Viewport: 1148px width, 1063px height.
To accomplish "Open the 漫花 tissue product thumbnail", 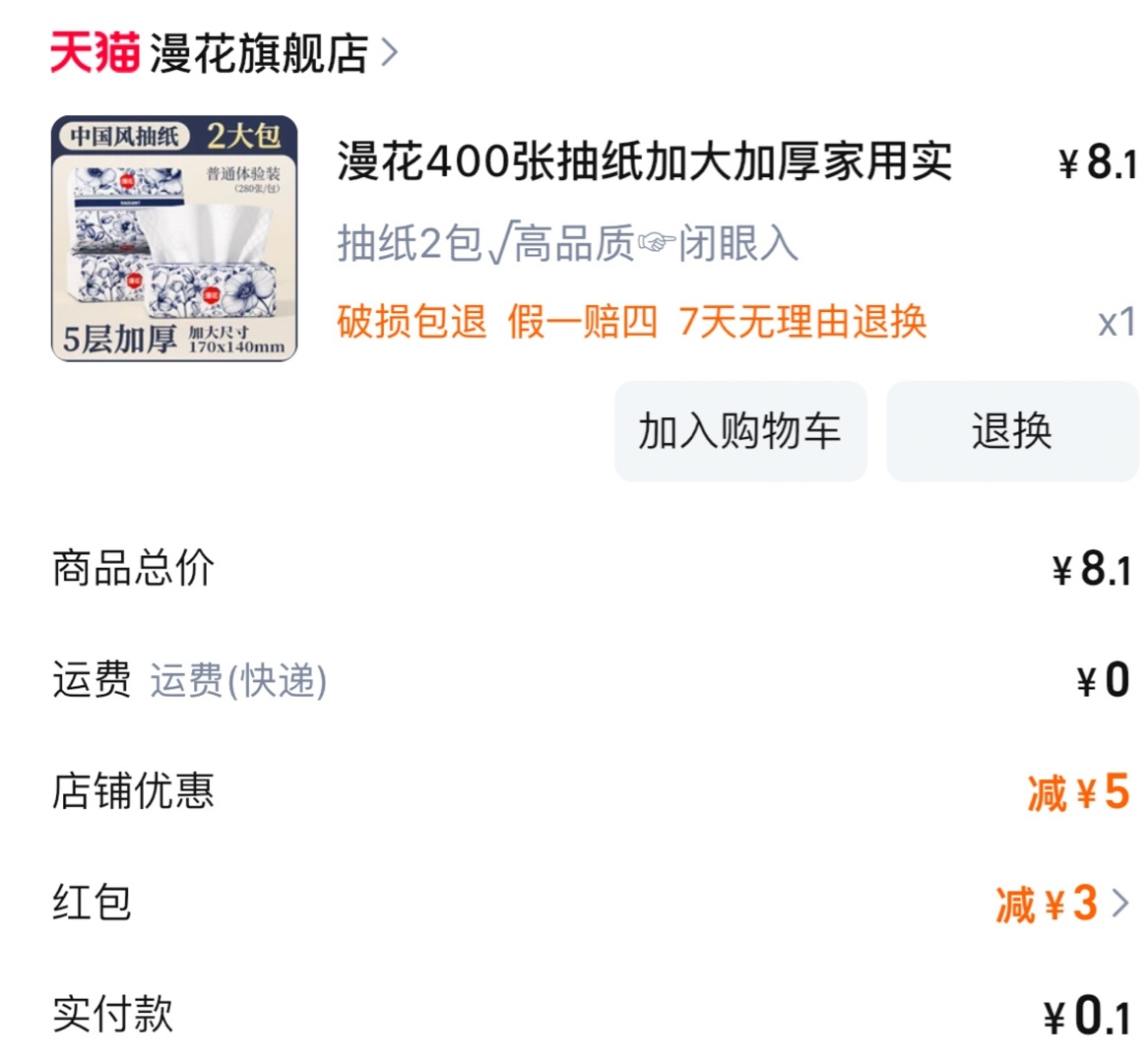I will pyautogui.click(x=174, y=239).
